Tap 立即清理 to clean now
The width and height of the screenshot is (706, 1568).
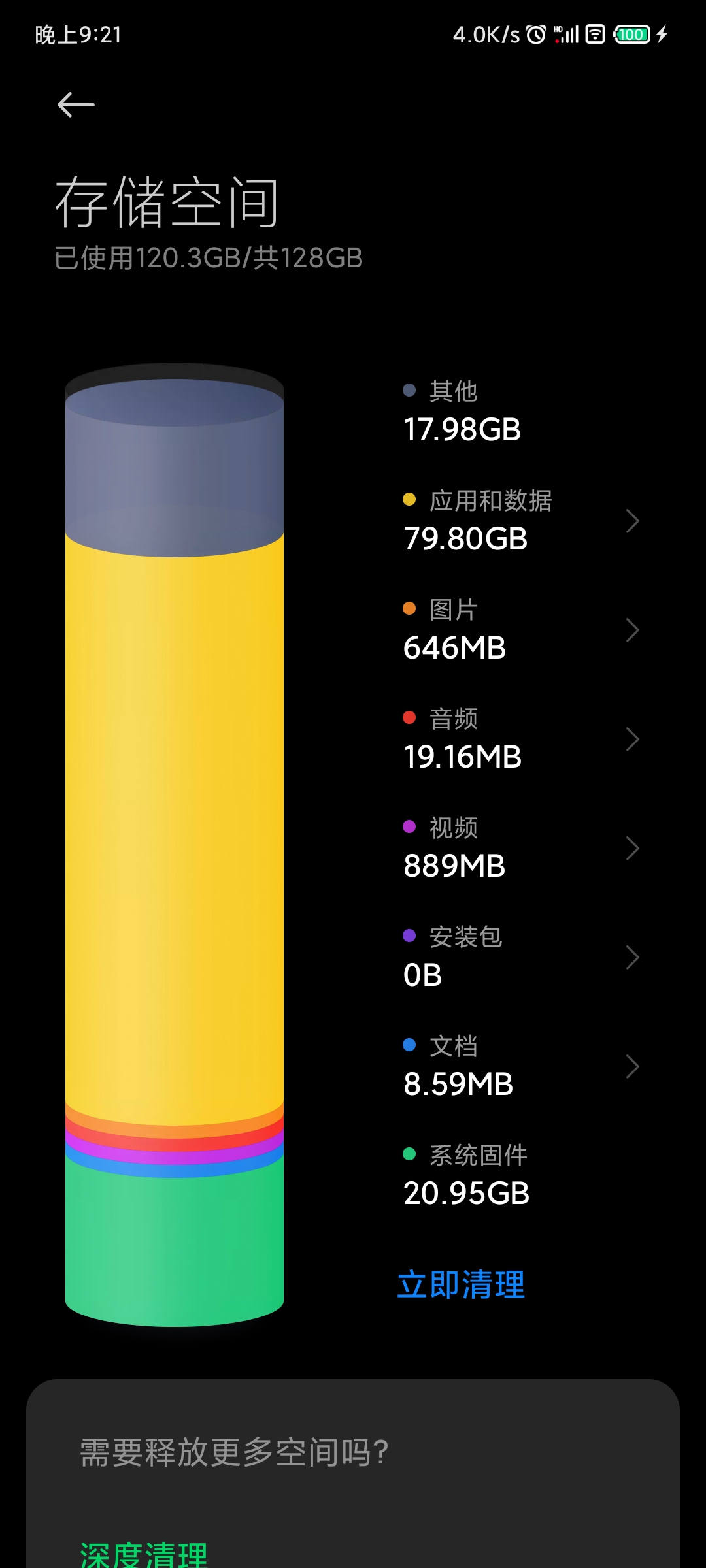coord(461,1285)
